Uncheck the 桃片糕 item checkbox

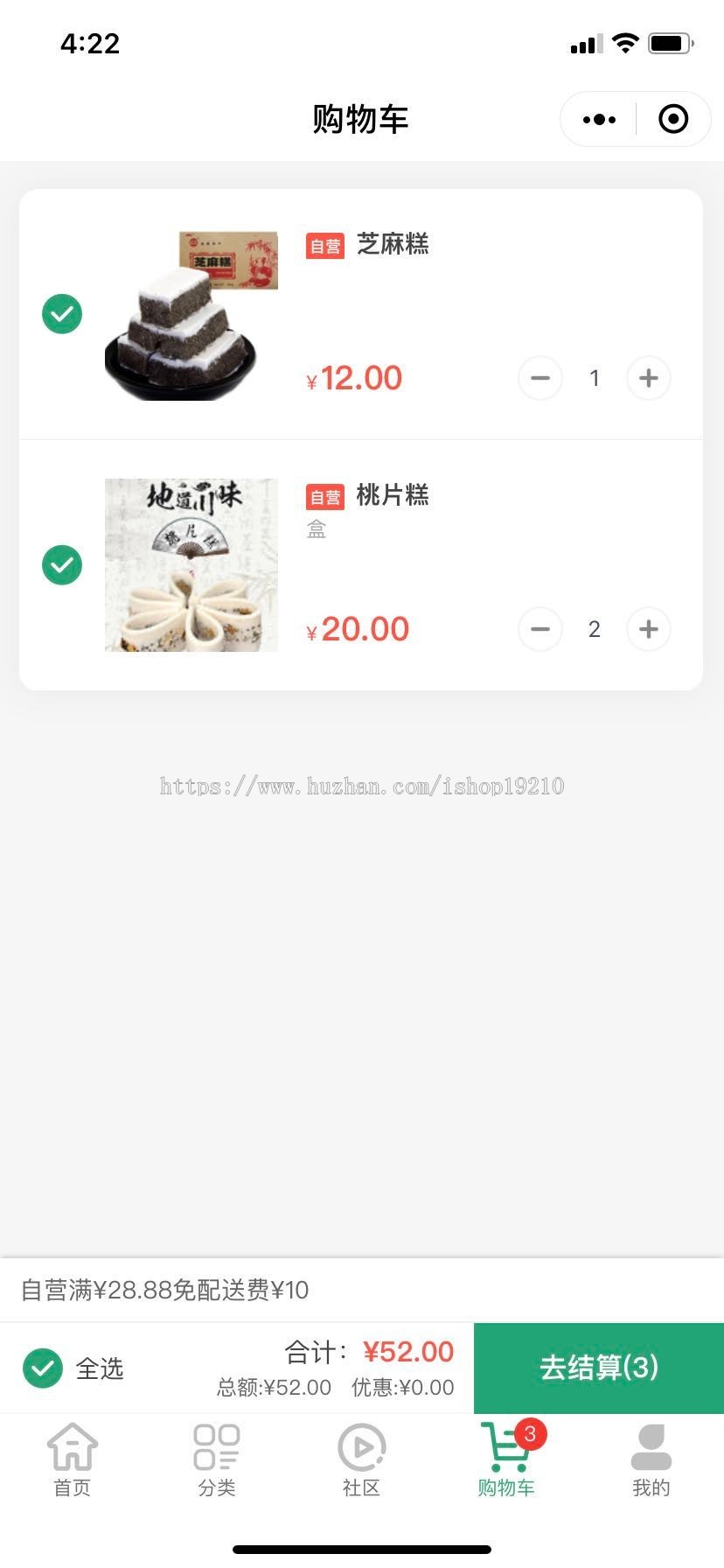point(62,565)
